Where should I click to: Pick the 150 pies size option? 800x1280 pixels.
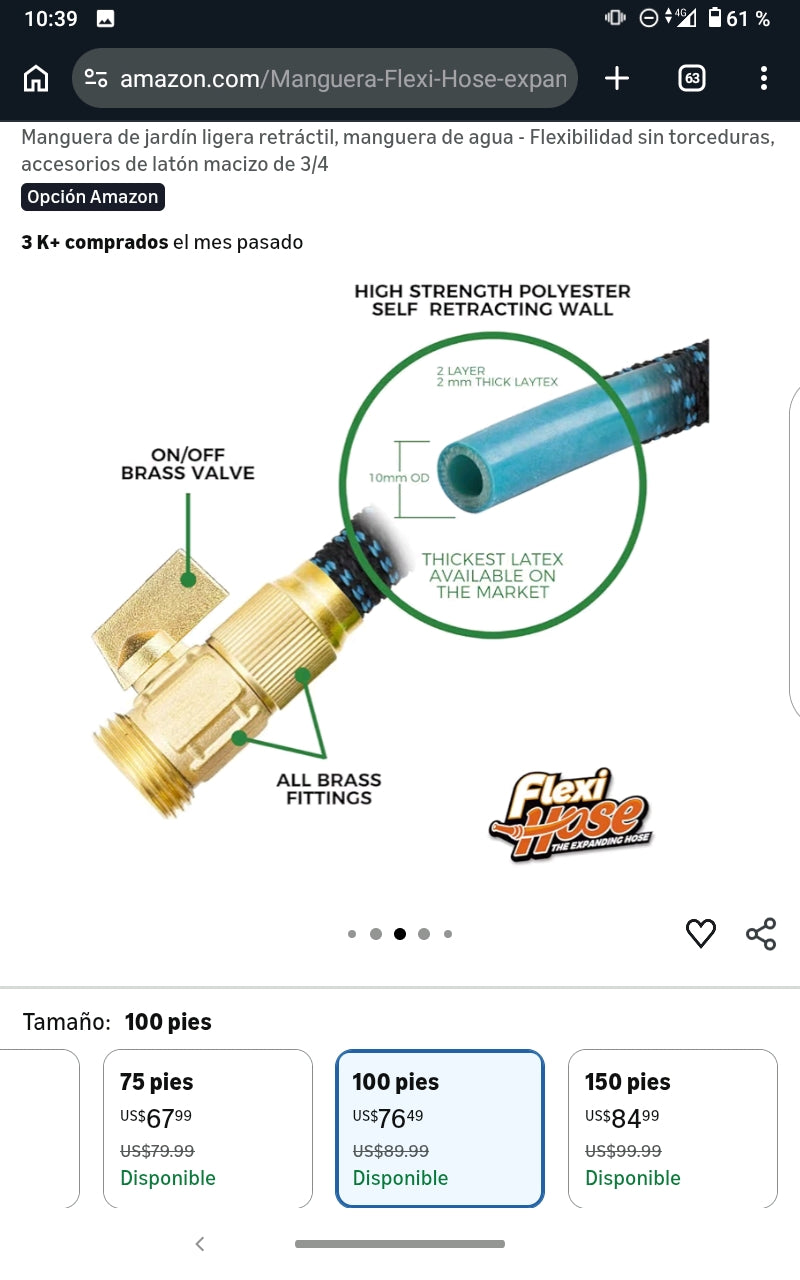point(672,1128)
